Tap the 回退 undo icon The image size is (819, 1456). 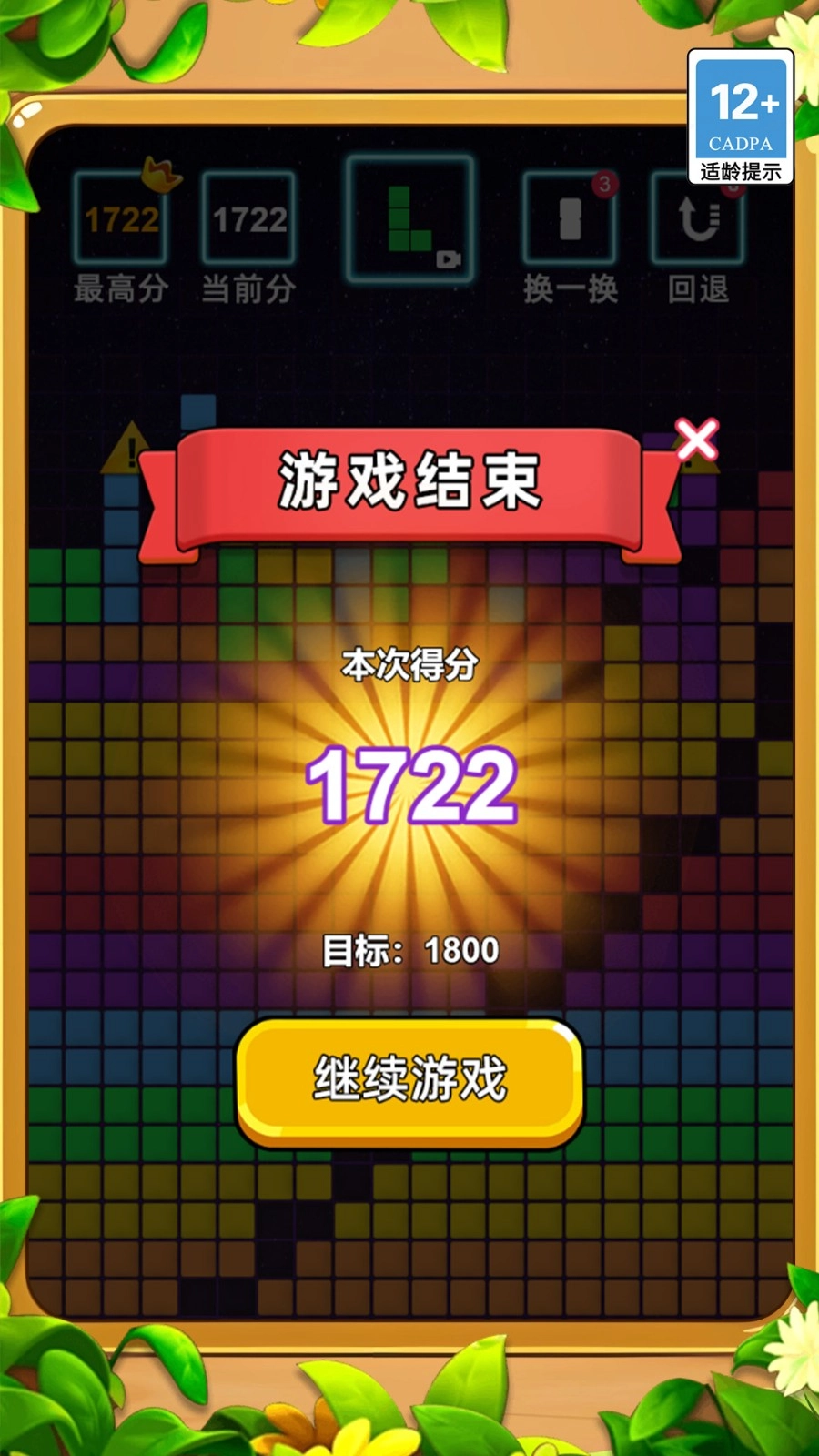[697, 221]
